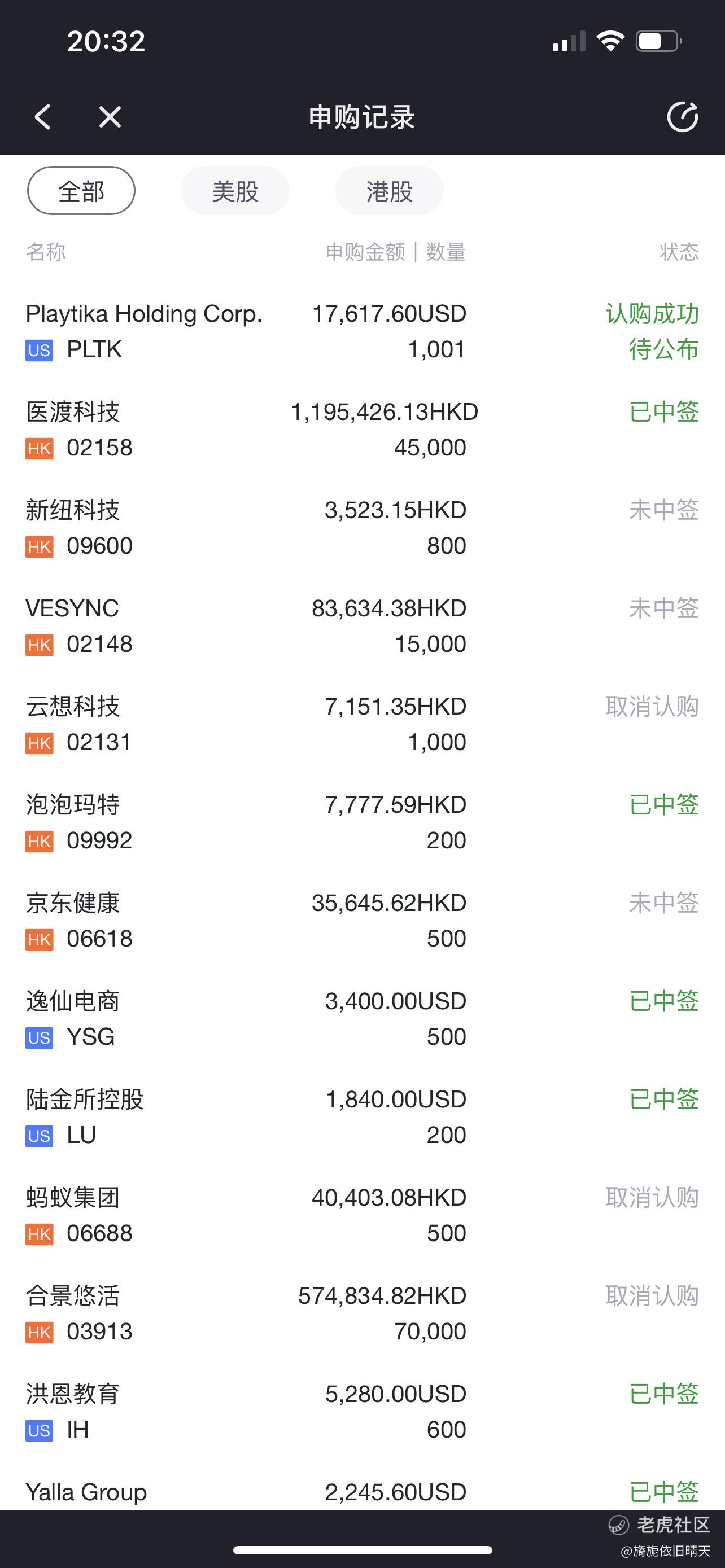725x1568 pixels.
Task: Open the 蚂蚁集团 06688 record
Action: click(362, 1215)
